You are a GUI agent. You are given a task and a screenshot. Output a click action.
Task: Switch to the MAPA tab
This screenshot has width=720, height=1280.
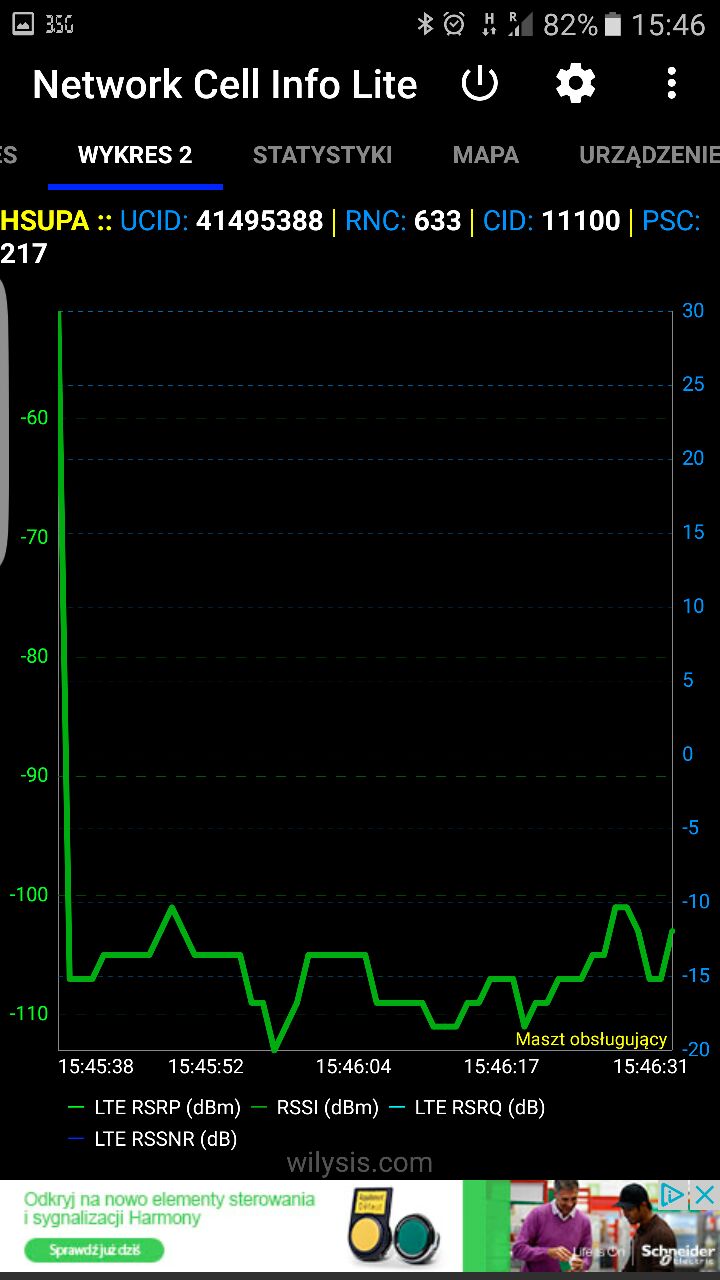click(x=485, y=155)
